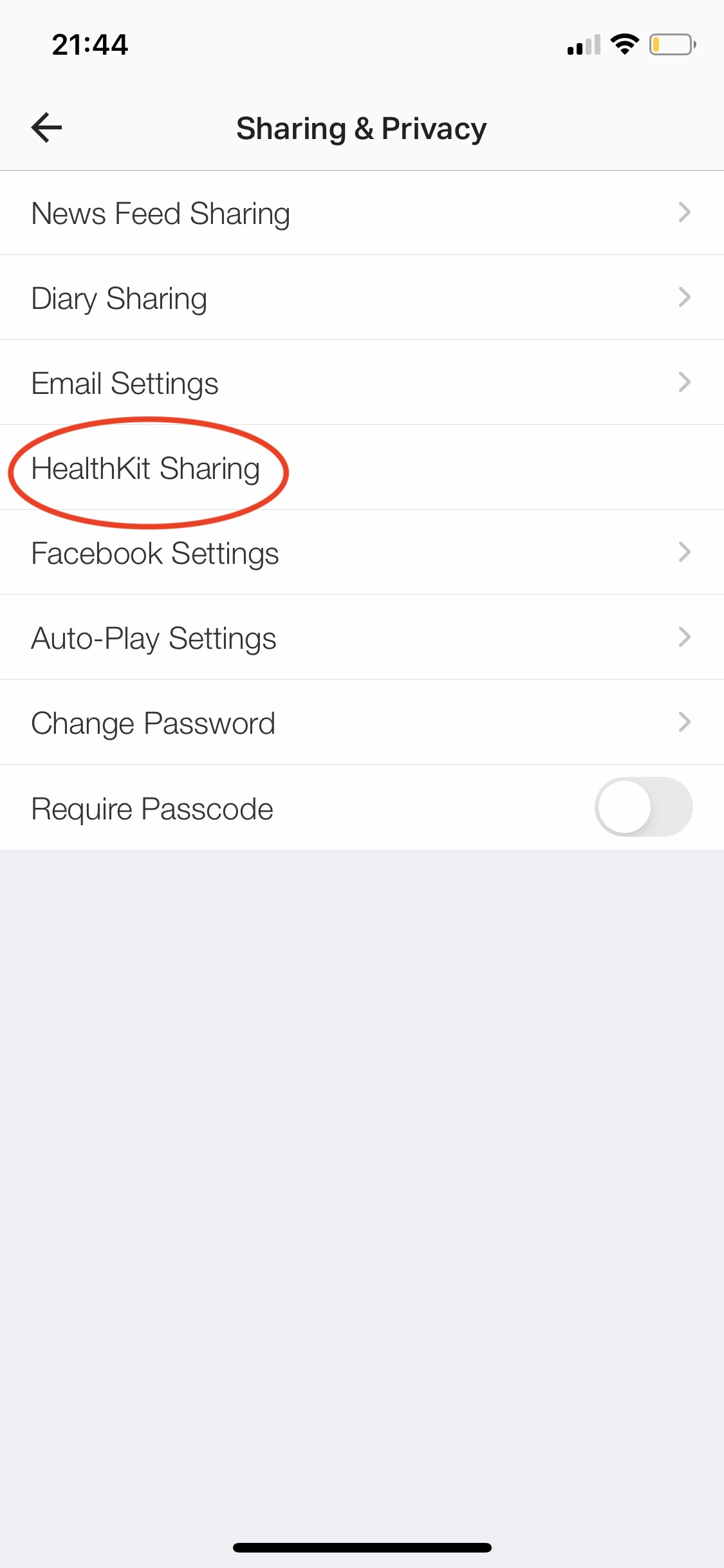Select HealthKit Sharing row

click(362, 468)
